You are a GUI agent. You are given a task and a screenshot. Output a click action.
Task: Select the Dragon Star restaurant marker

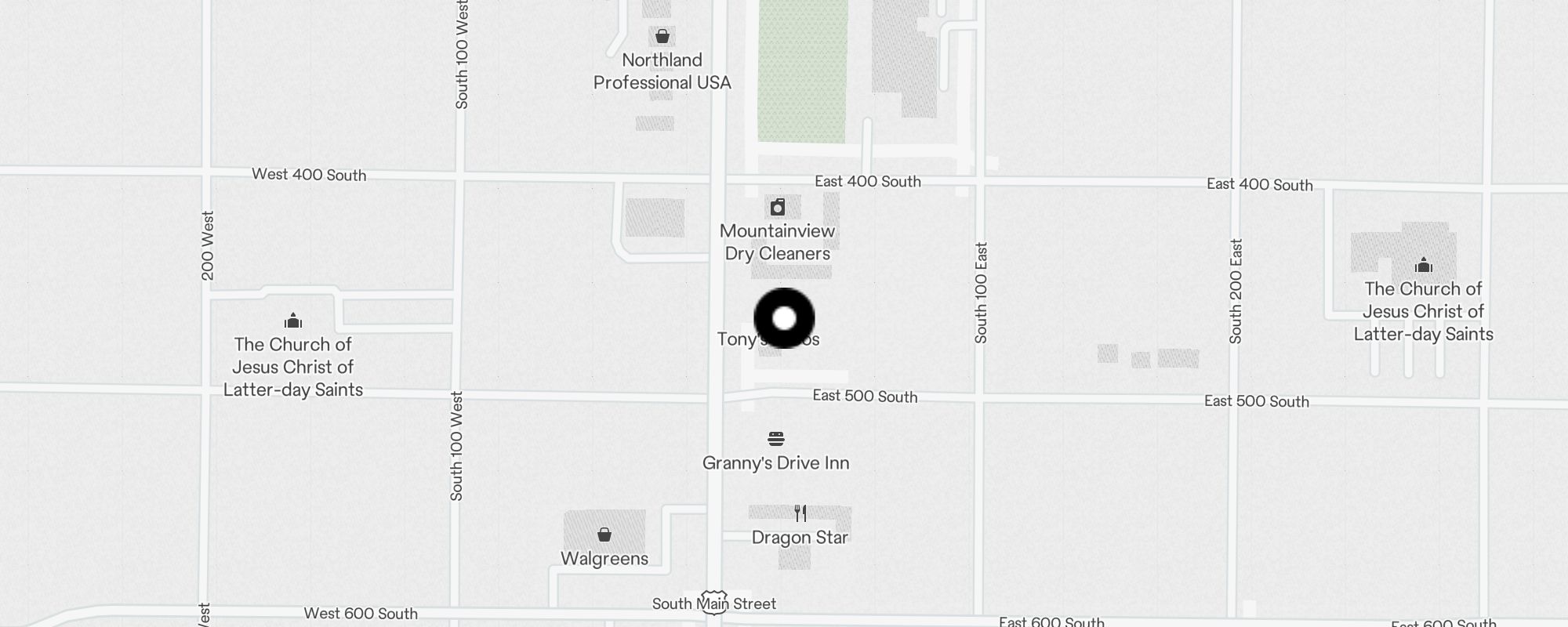point(800,514)
